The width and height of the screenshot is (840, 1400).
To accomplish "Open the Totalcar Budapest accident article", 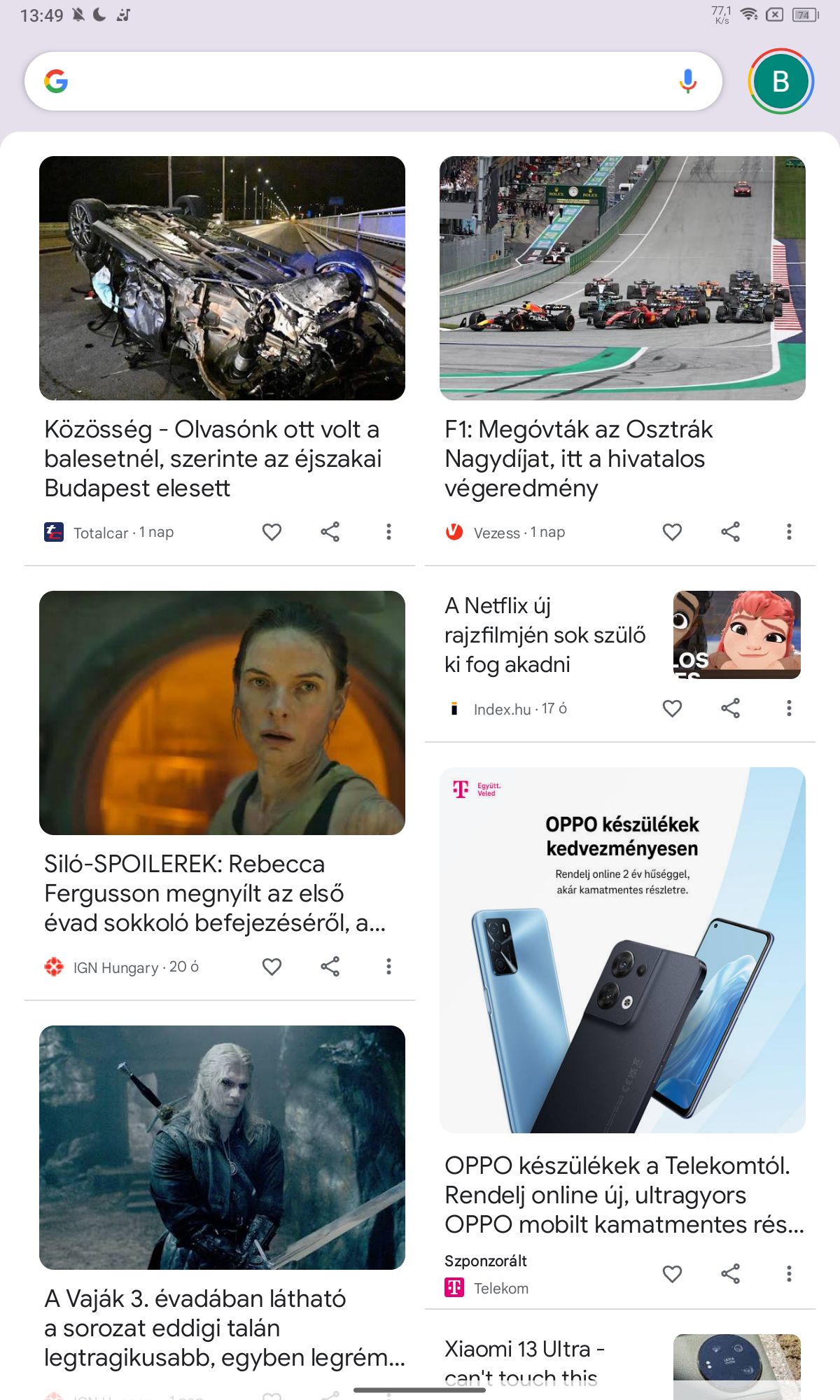I will (213, 458).
